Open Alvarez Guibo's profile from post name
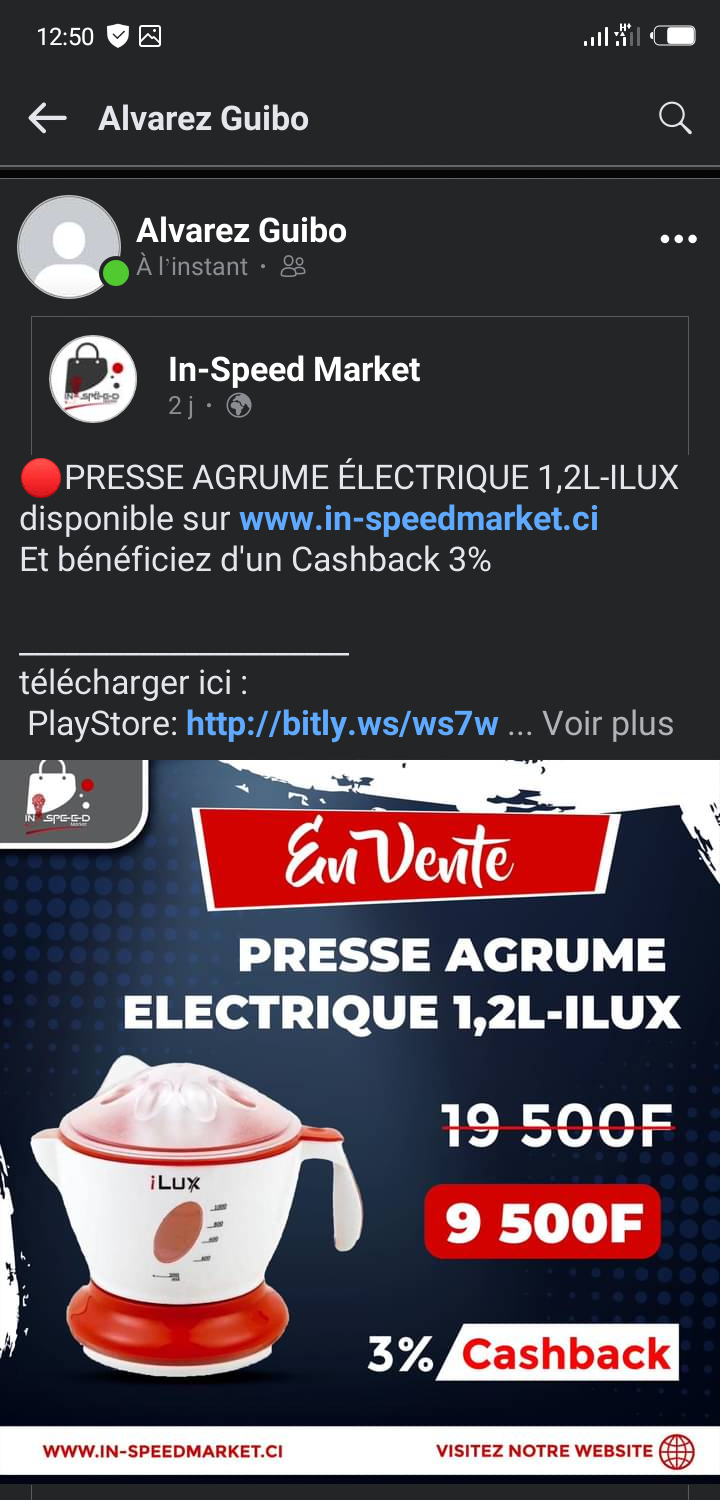This screenshot has width=720, height=1500. (241, 230)
